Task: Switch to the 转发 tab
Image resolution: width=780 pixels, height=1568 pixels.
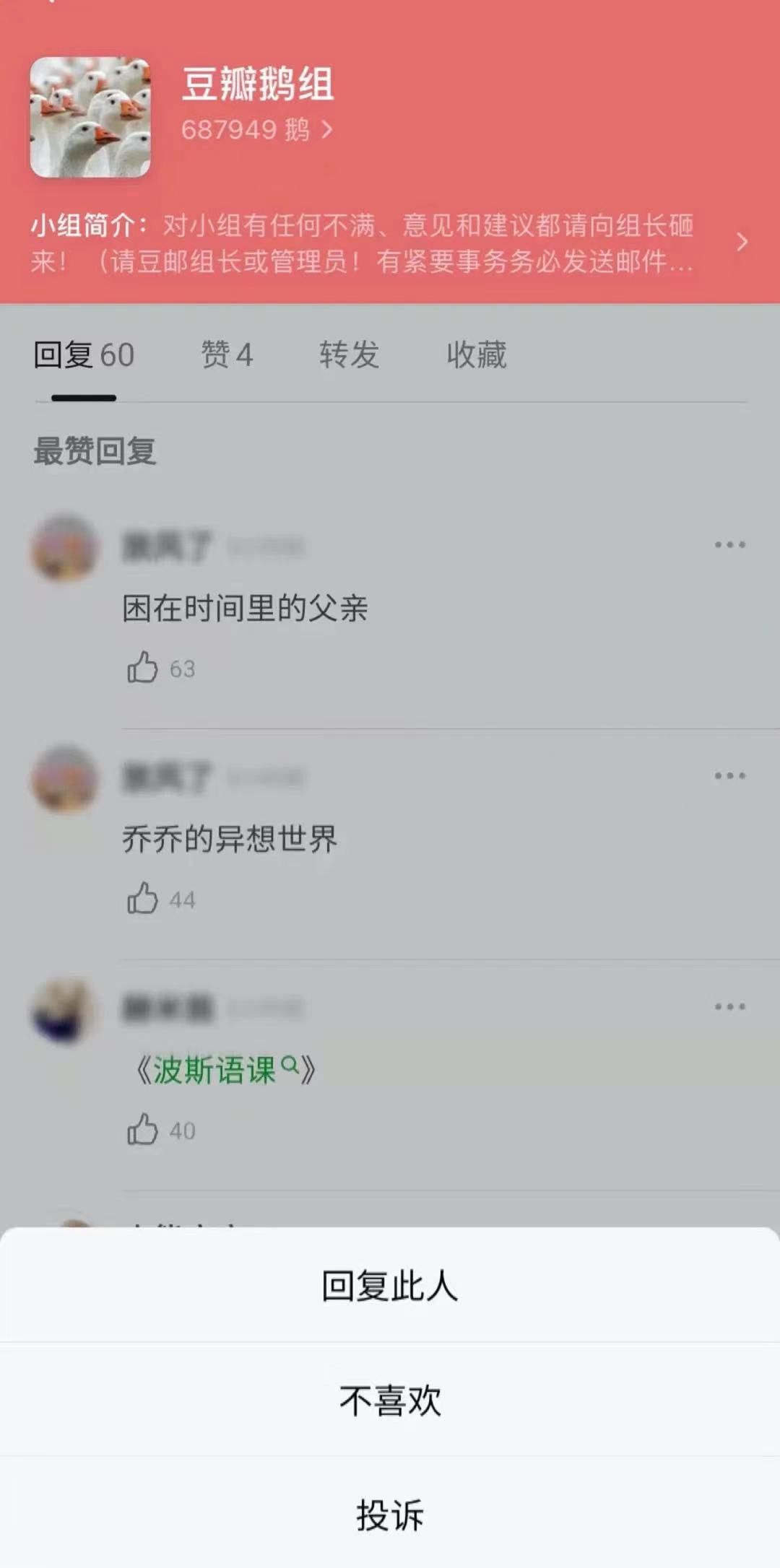Action: pyautogui.click(x=349, y=355)
